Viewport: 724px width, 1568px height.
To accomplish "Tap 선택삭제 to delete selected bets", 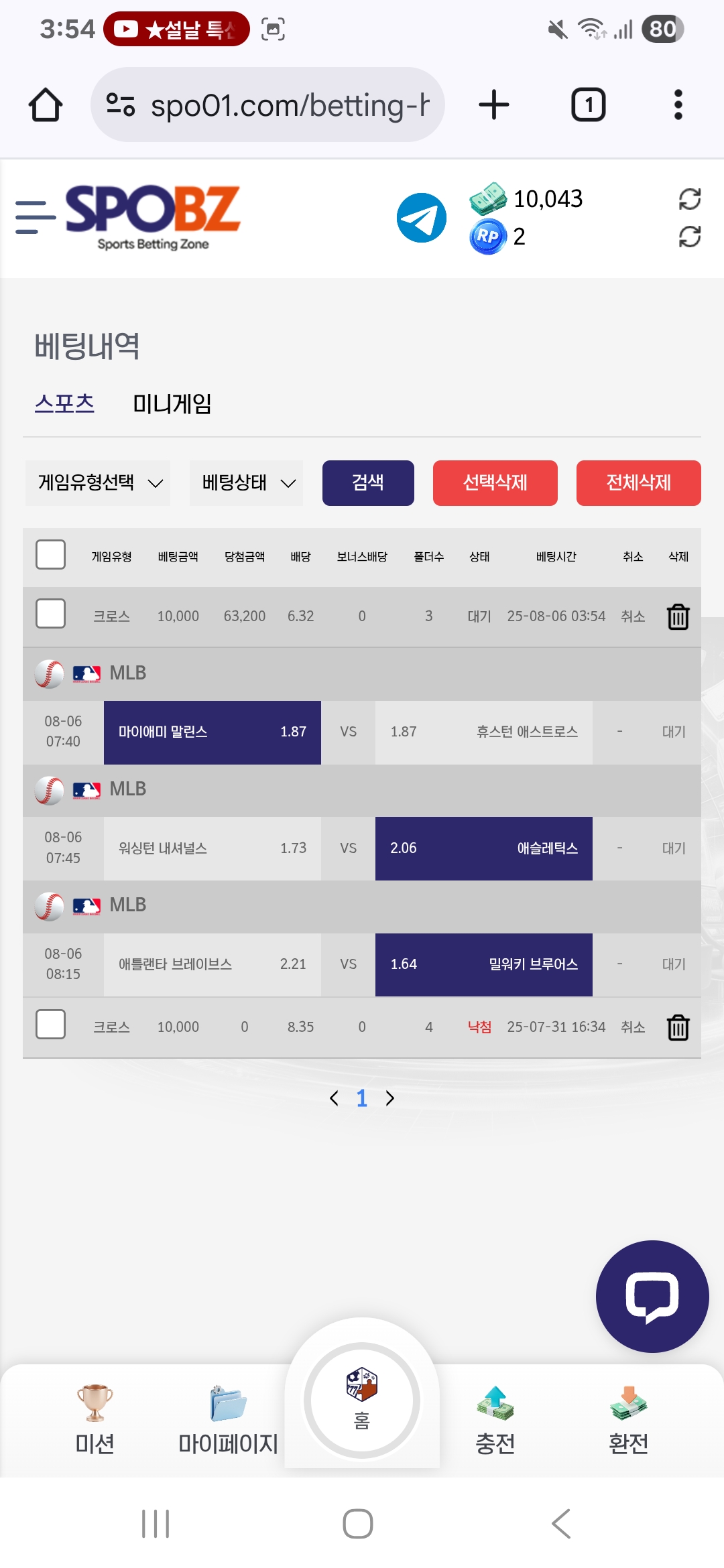I will click(495, 483).
